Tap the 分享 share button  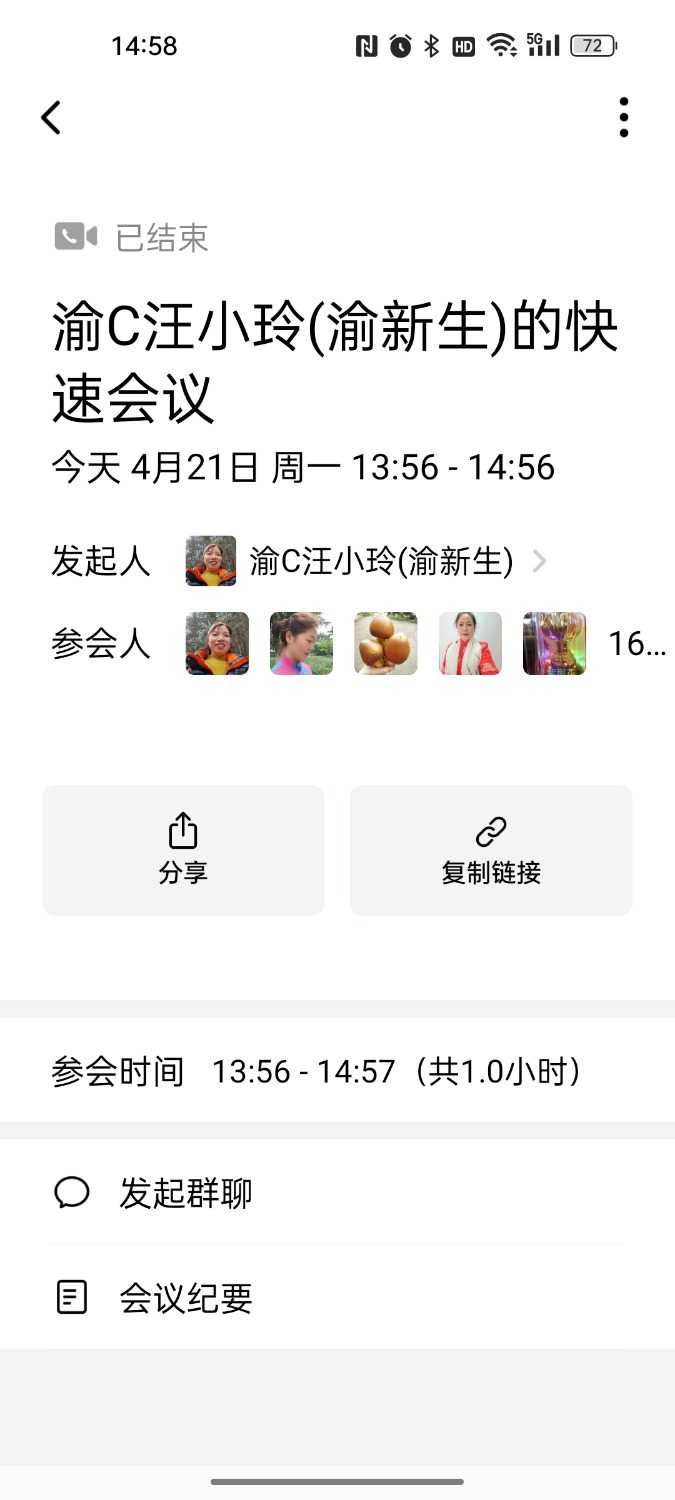coord(183,850)
